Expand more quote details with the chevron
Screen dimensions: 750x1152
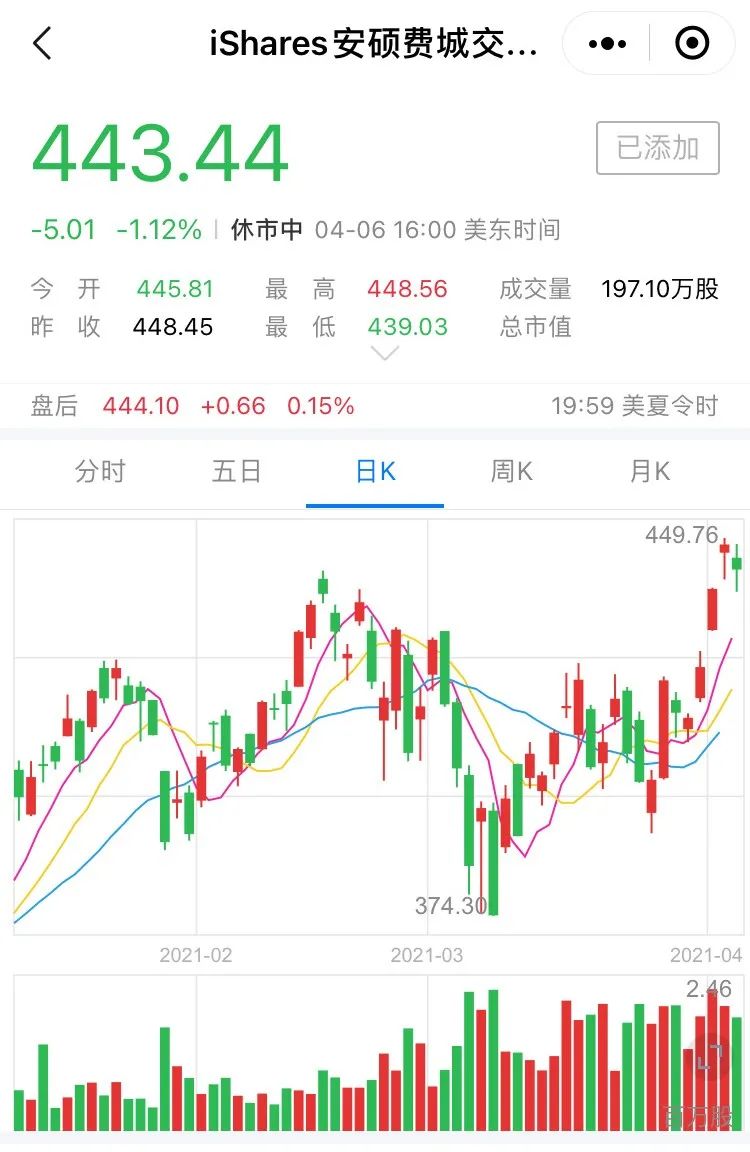(385, 353)
